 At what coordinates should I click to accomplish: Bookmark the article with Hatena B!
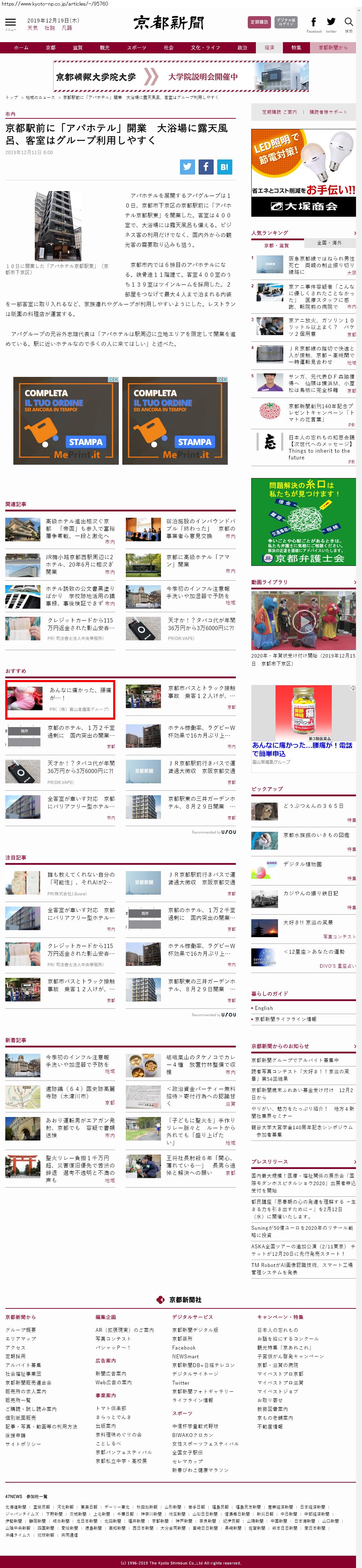click(224, 166)
